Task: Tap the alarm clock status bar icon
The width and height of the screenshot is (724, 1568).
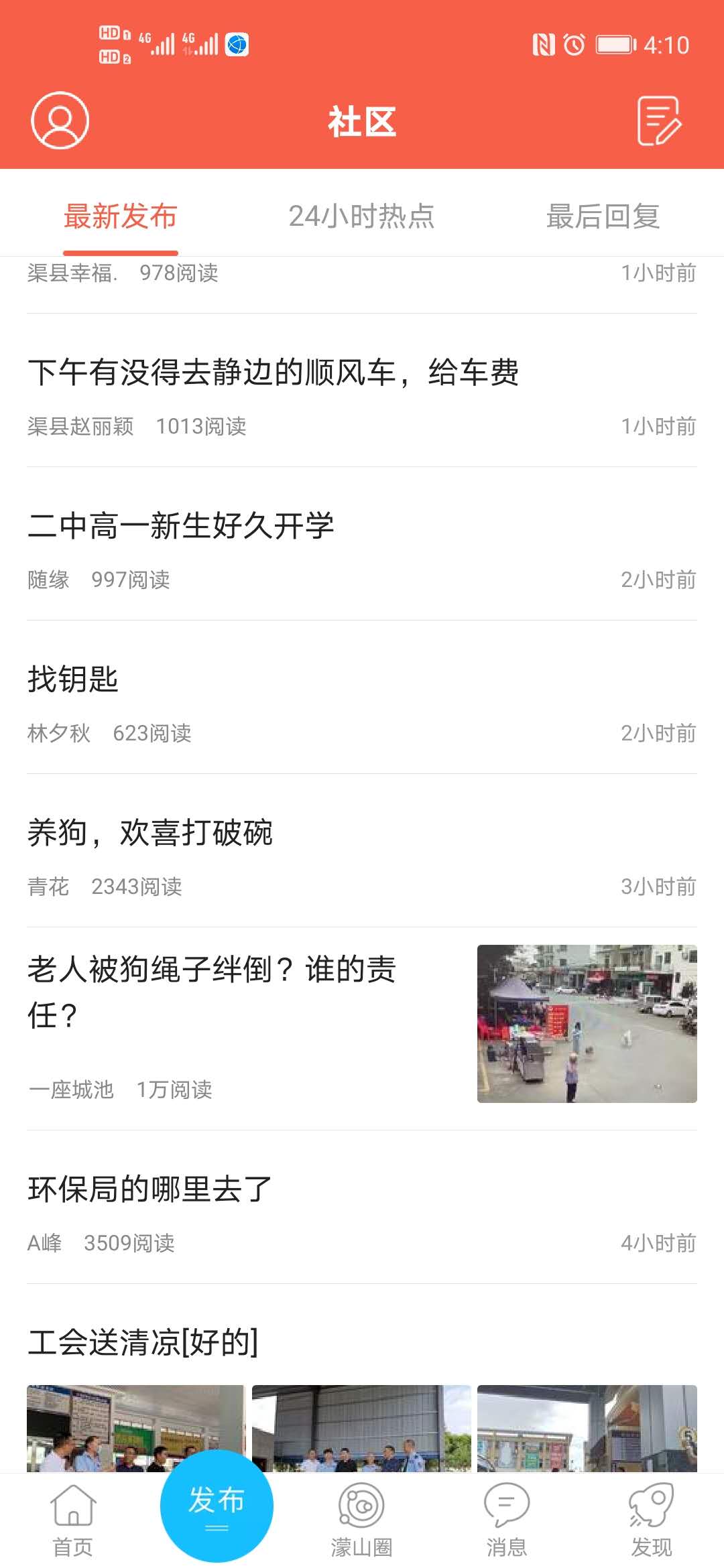Action: point(575,45)
